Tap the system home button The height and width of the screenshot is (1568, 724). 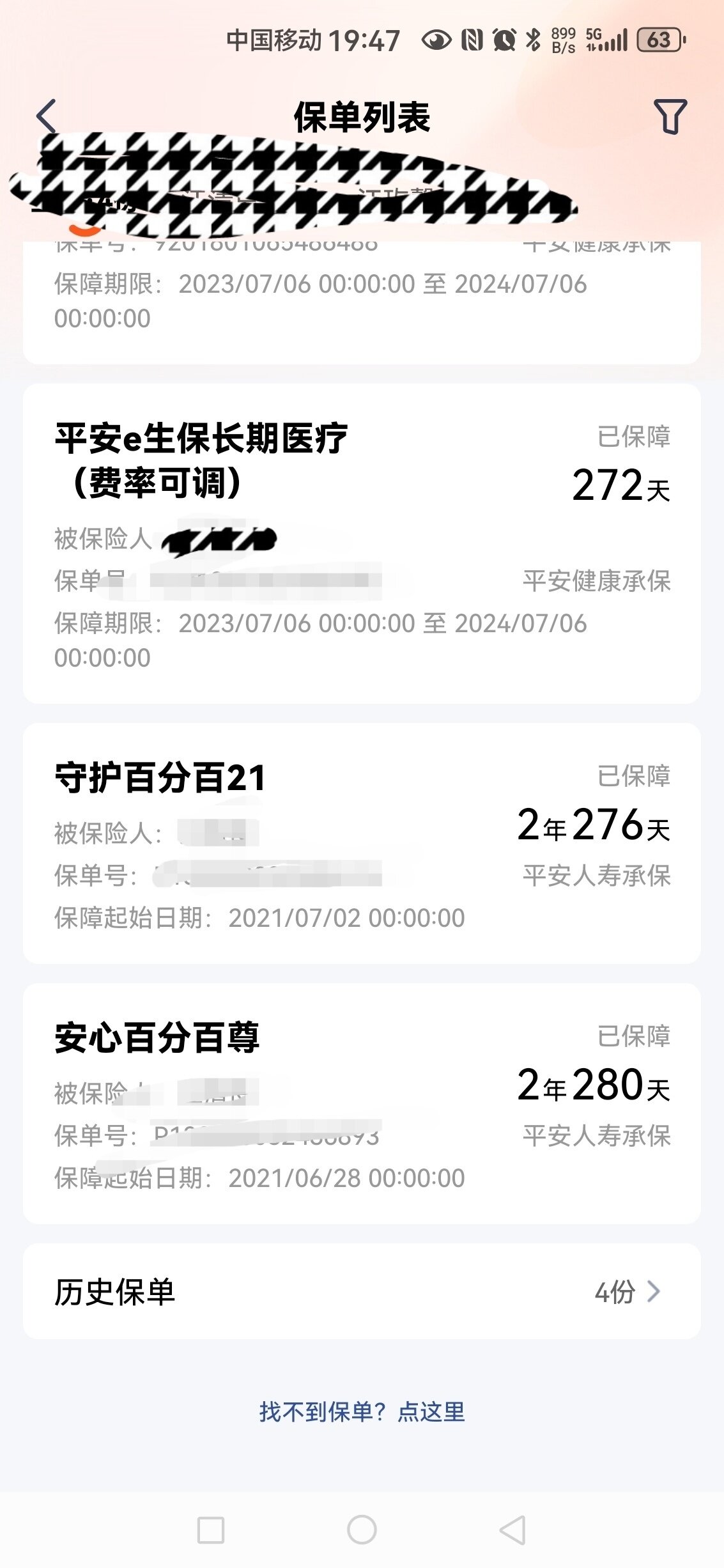pos(362,1530)
